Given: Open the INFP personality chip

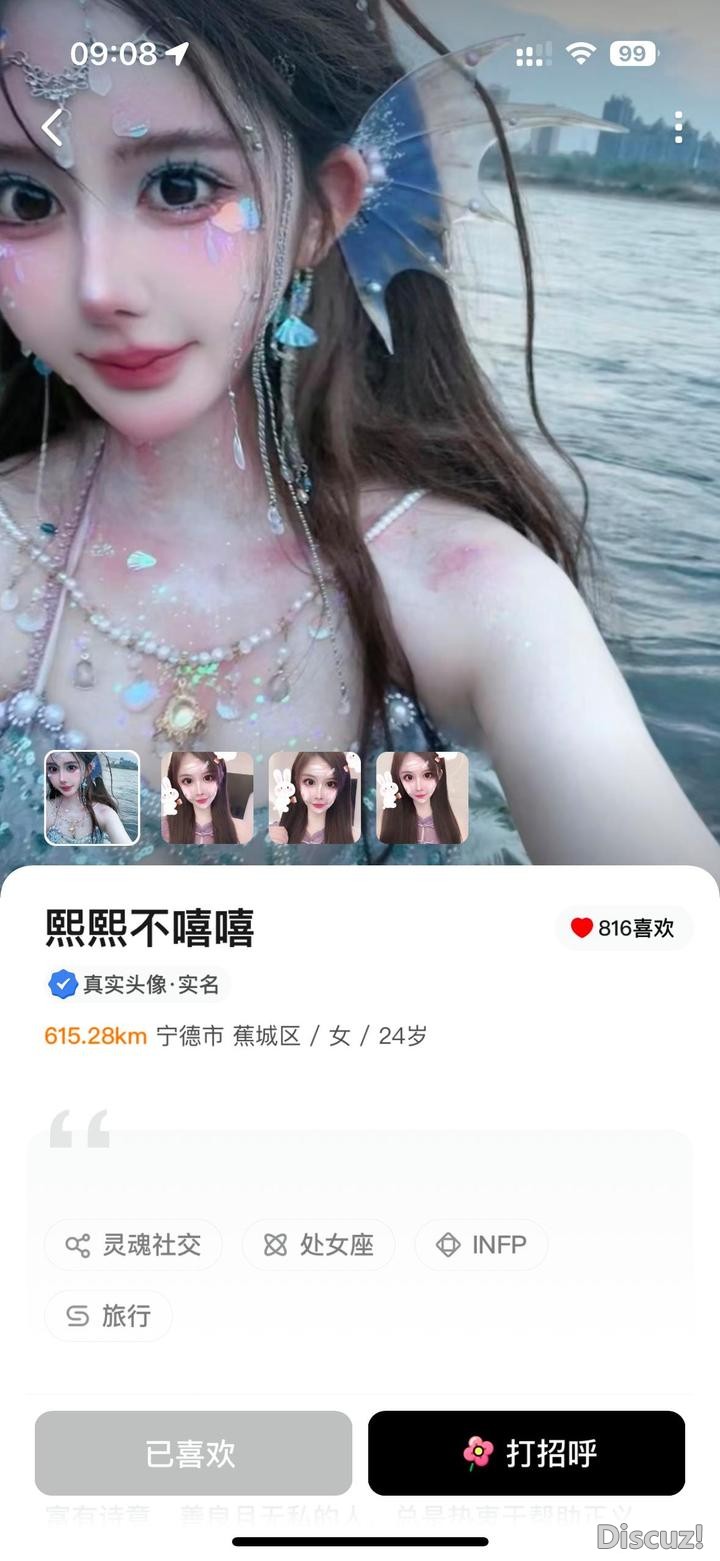Looking at the screenshot, I should point(481,1244).
